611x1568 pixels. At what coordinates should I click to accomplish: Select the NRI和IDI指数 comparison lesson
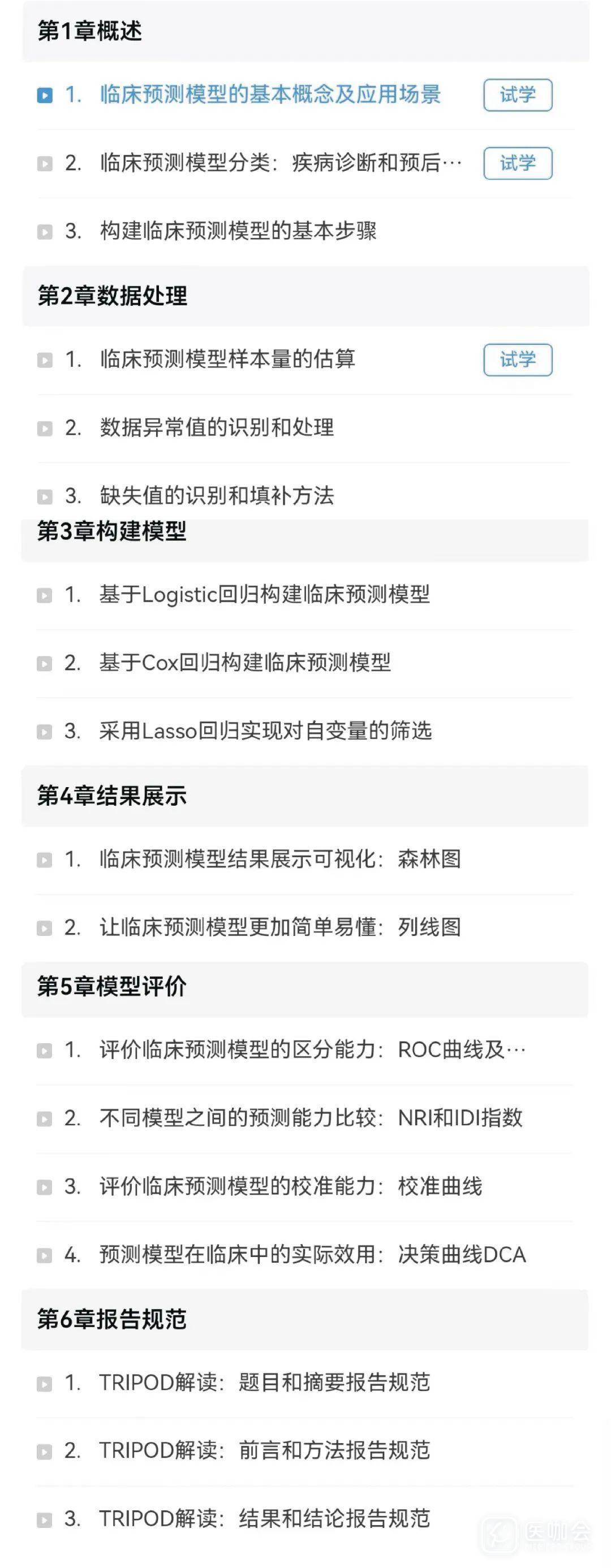tap(311, 1118)
